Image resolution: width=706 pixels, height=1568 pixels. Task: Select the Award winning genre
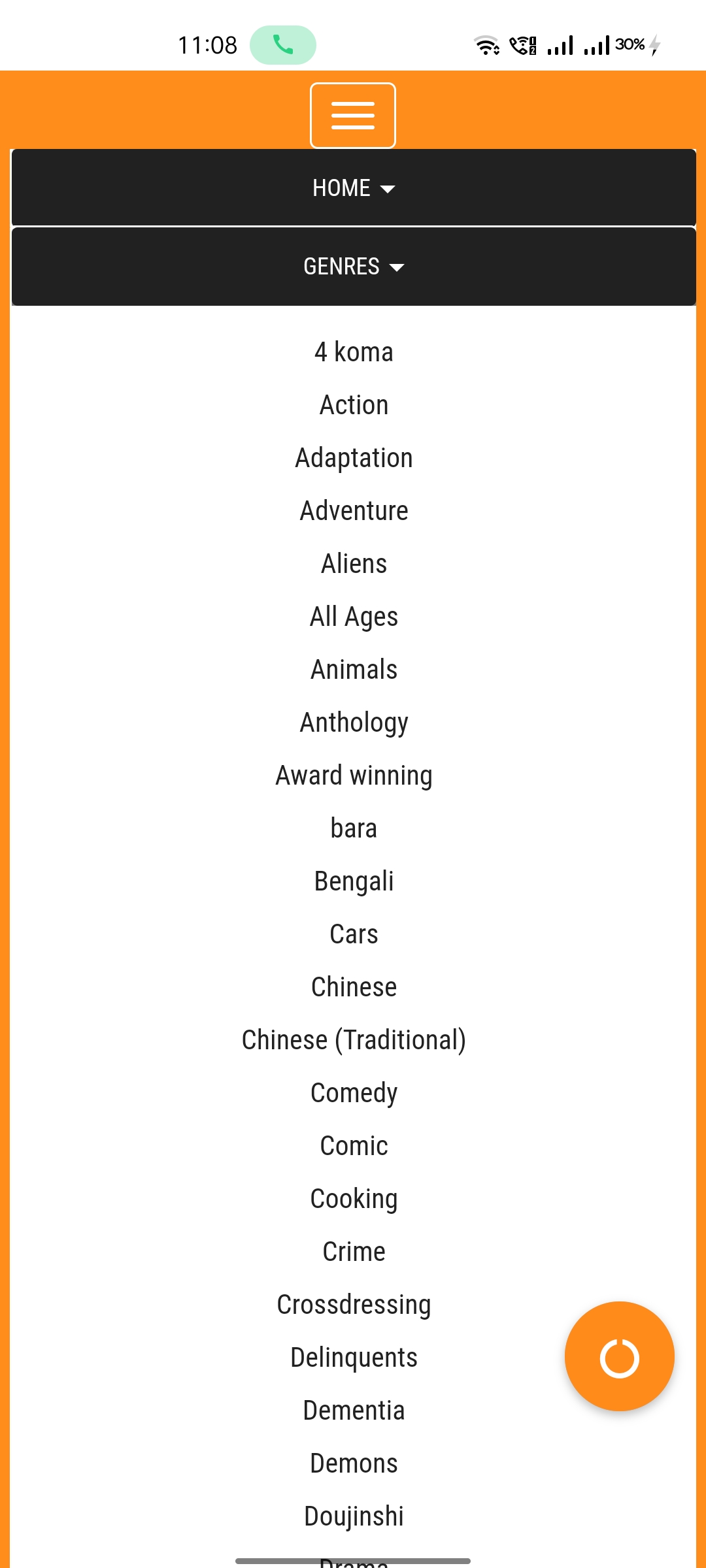(x=353, y=774)
